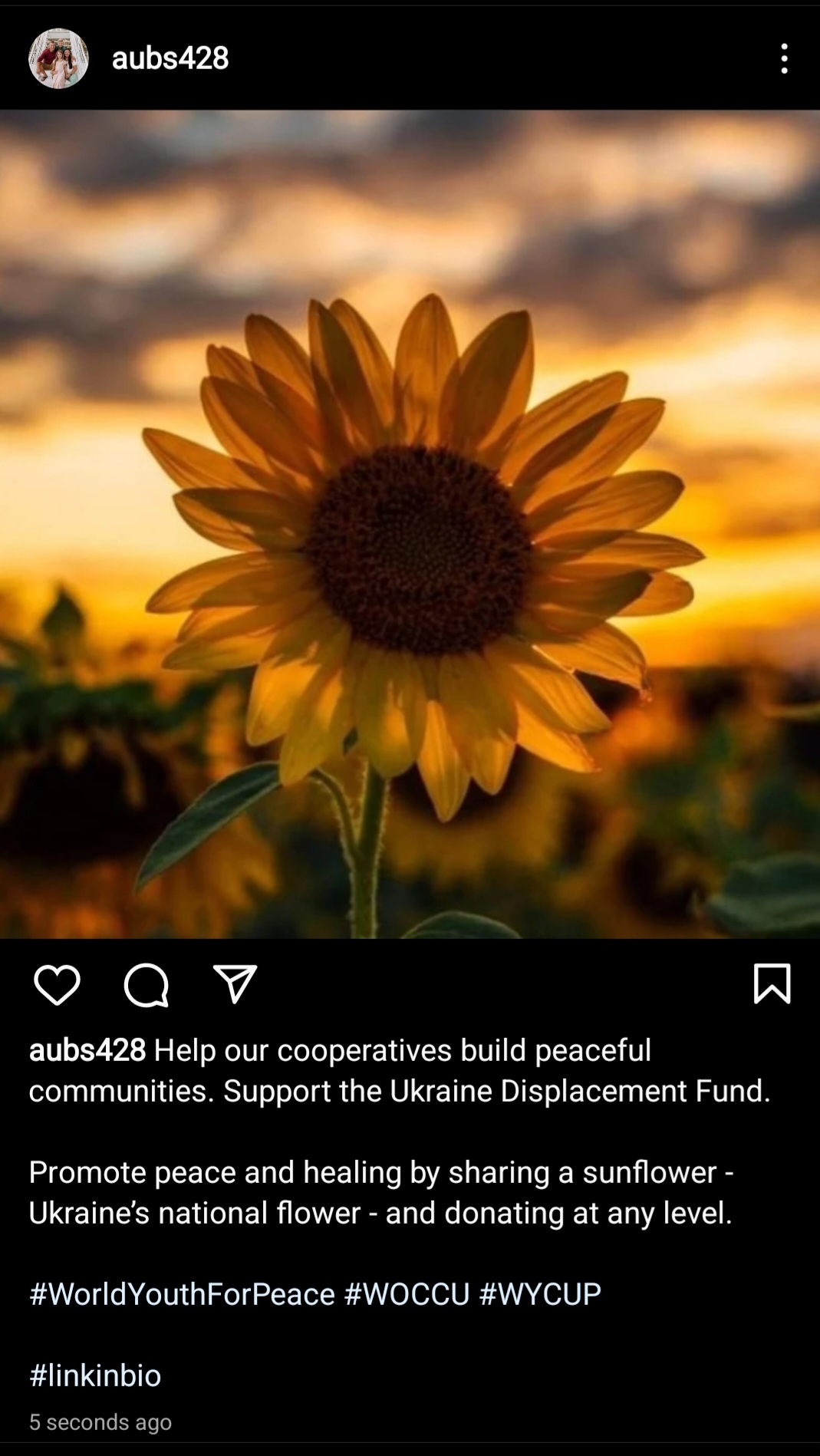Open the three-dot overflow menu
Image resolution: width=820 pixels, height=1456 pixels.
tap(784, 58)
